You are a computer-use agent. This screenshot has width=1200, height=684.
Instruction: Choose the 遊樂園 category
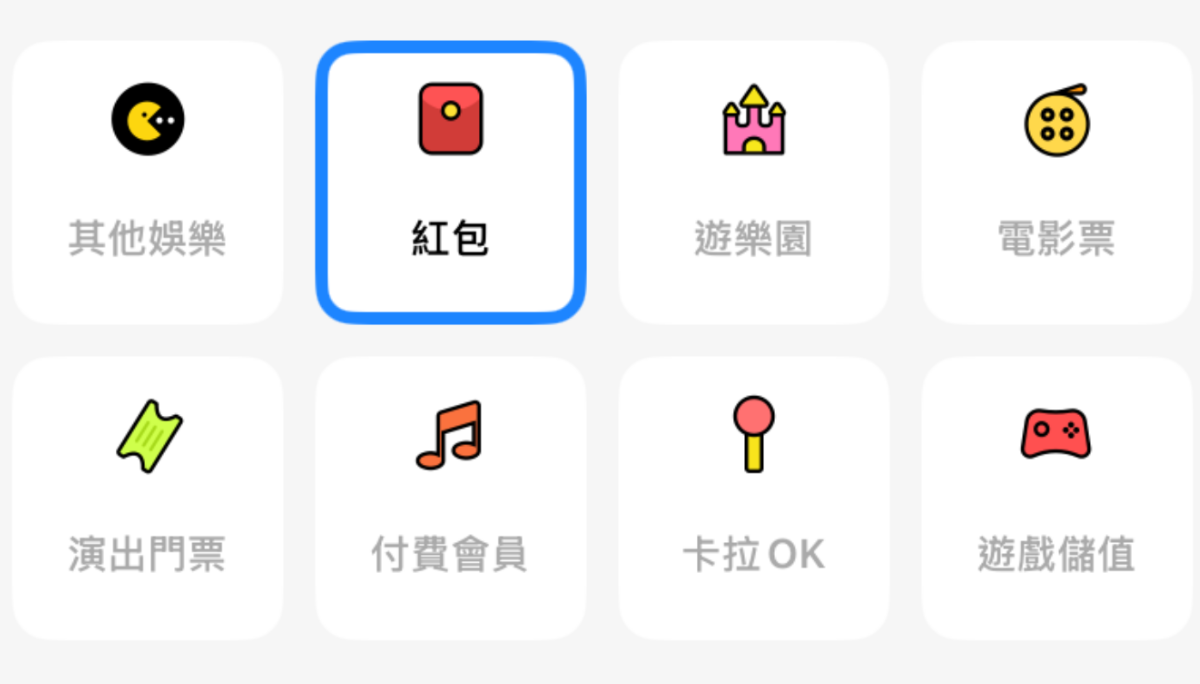click(x=754, y=182)
